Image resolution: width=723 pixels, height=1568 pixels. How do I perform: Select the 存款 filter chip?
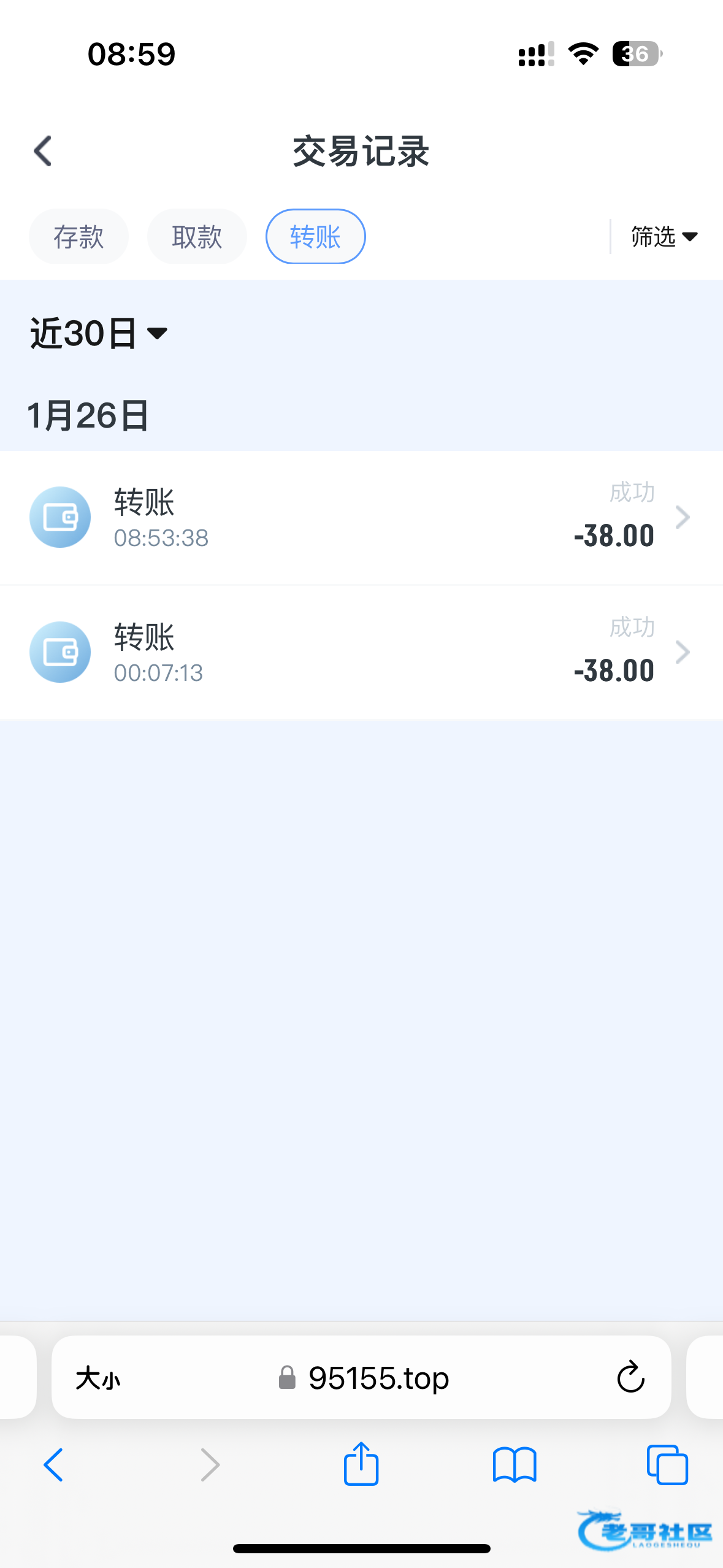[x=78, y=237]
